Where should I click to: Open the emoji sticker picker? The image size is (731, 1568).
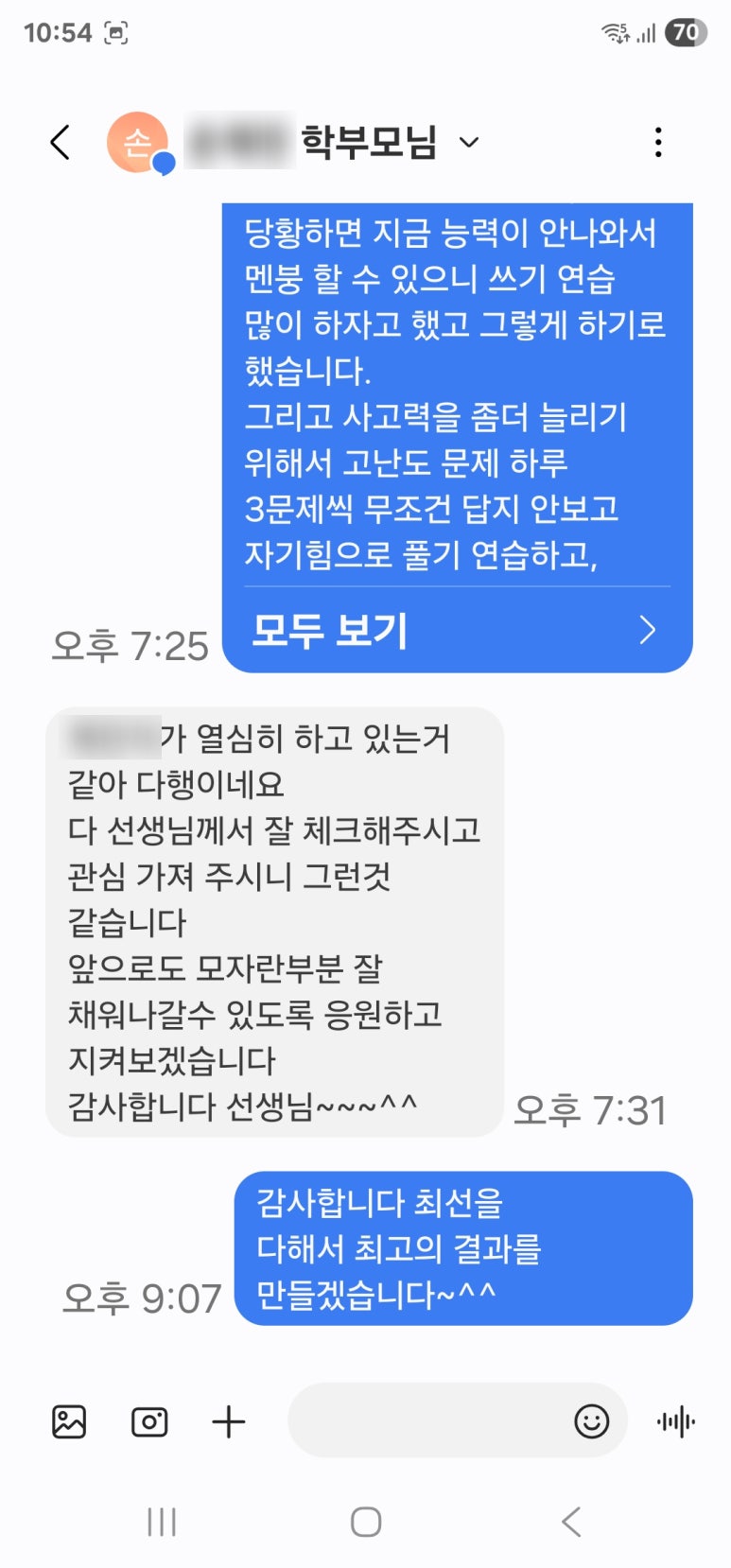coord(592,1421)
